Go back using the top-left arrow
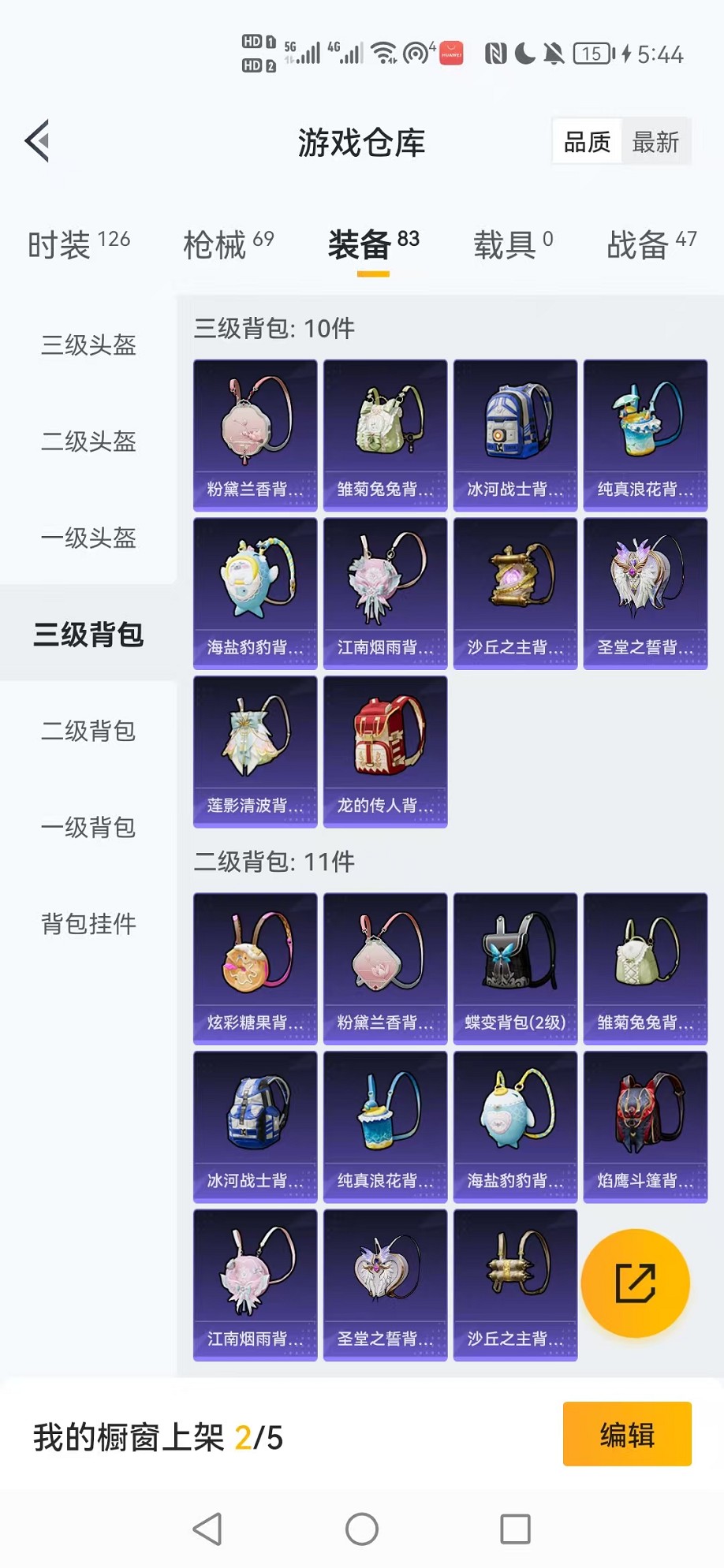The width and height of the screenshot is (724, 1568). 38,141
